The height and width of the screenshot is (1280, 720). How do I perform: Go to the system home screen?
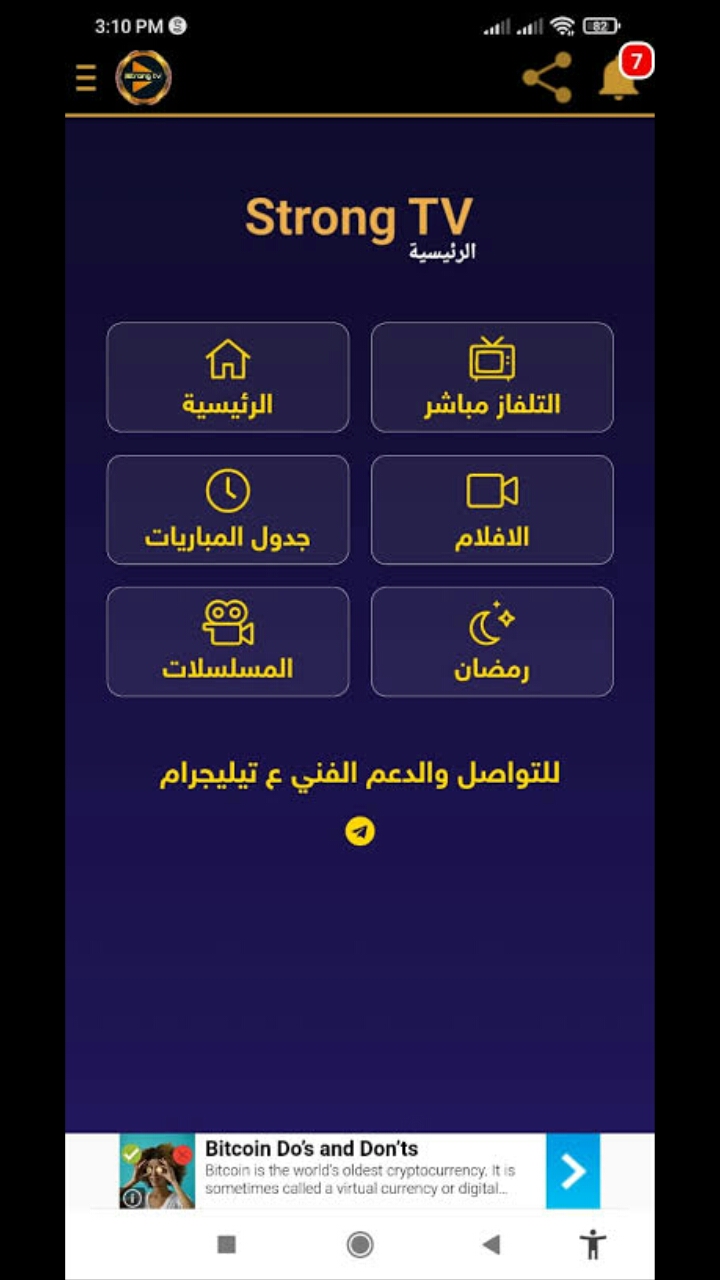360,1244
